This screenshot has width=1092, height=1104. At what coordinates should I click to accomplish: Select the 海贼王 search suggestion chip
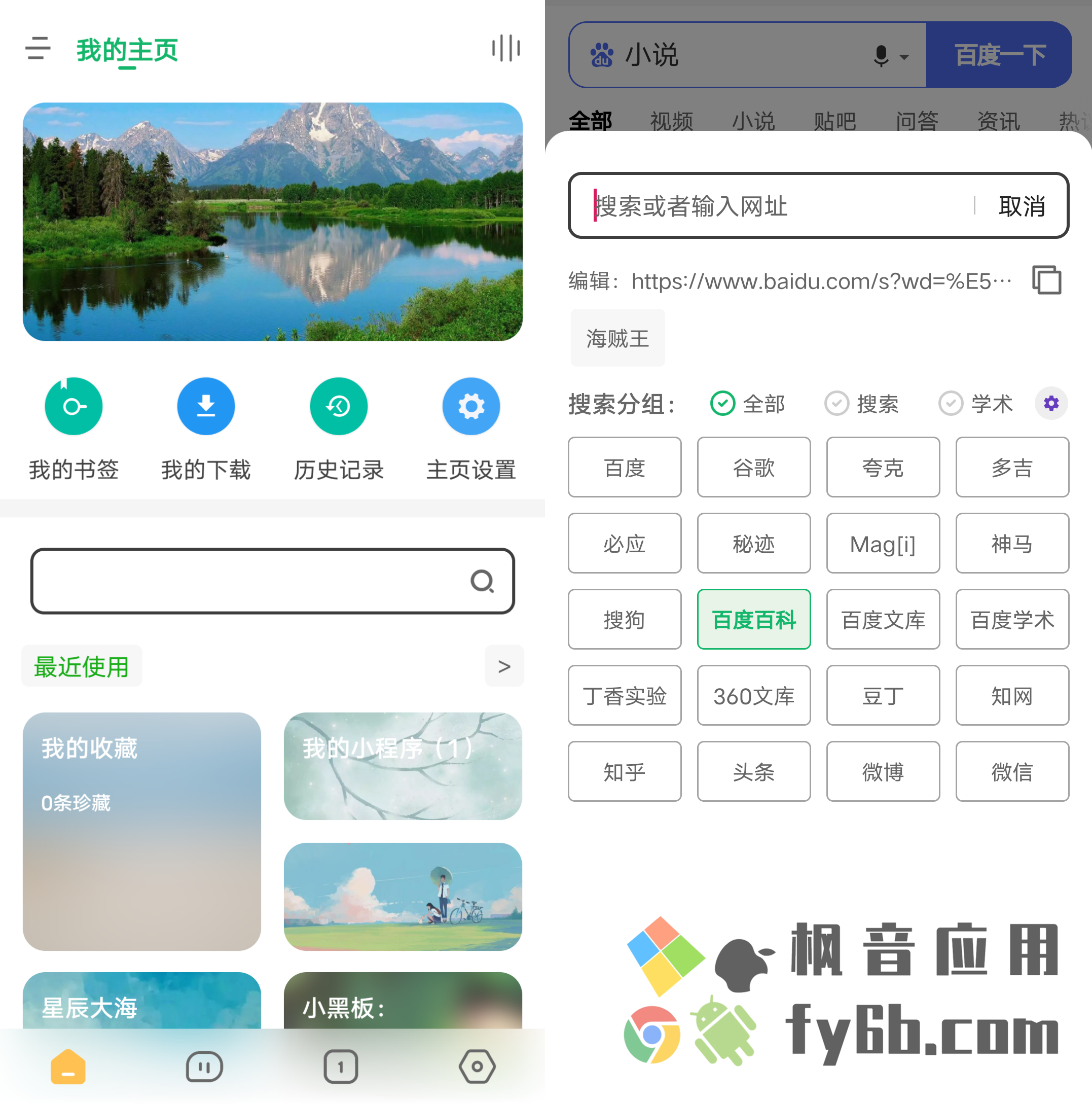(x=617, y=338)
